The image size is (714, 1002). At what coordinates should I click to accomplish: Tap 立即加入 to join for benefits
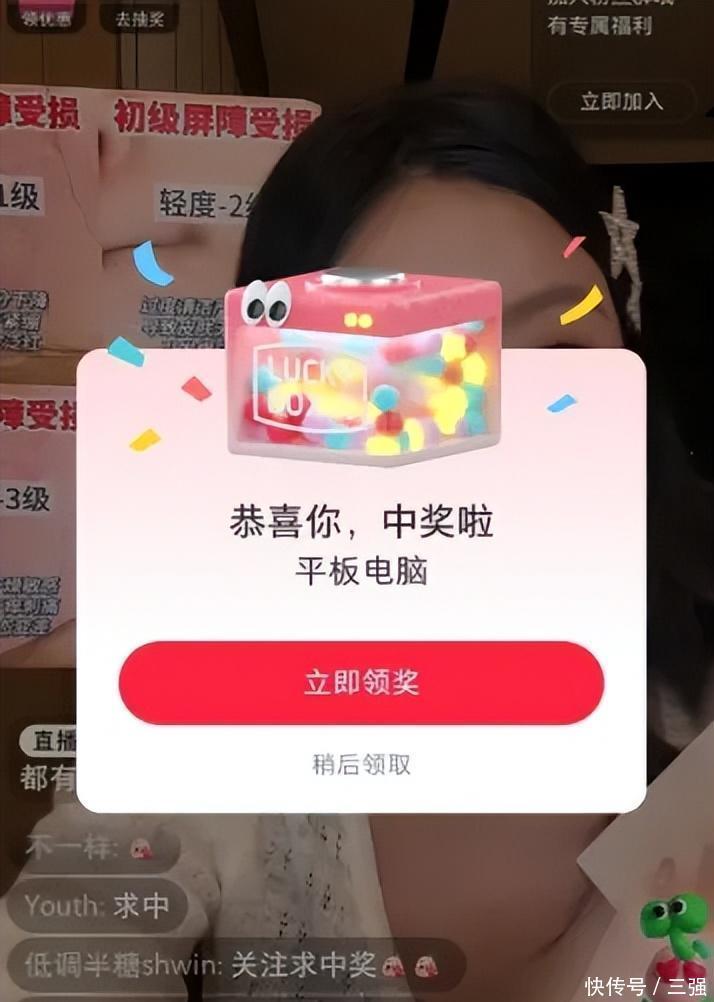pyautogui.click(x=621, y=100)
